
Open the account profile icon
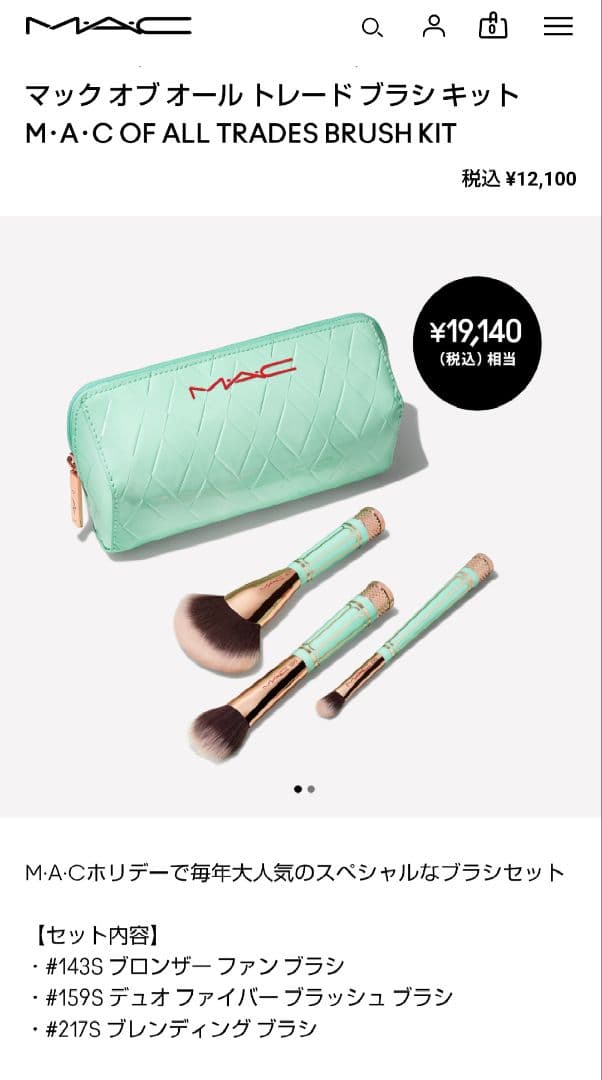433,26
